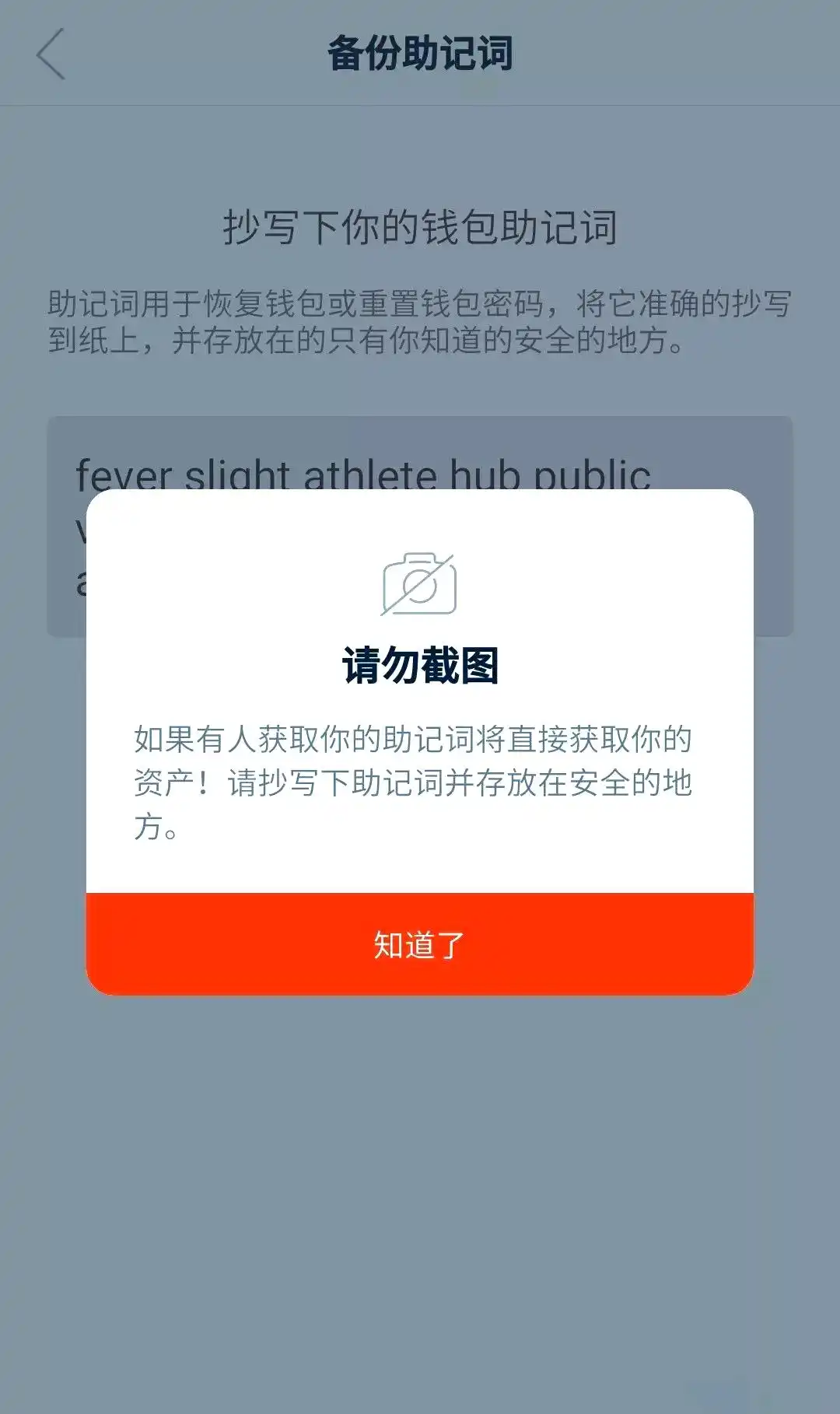The width and height of the screenshot is (840, 1414).
Task: Tap the 请勿截图 dialog heading
Action: (x=420, y=665)
